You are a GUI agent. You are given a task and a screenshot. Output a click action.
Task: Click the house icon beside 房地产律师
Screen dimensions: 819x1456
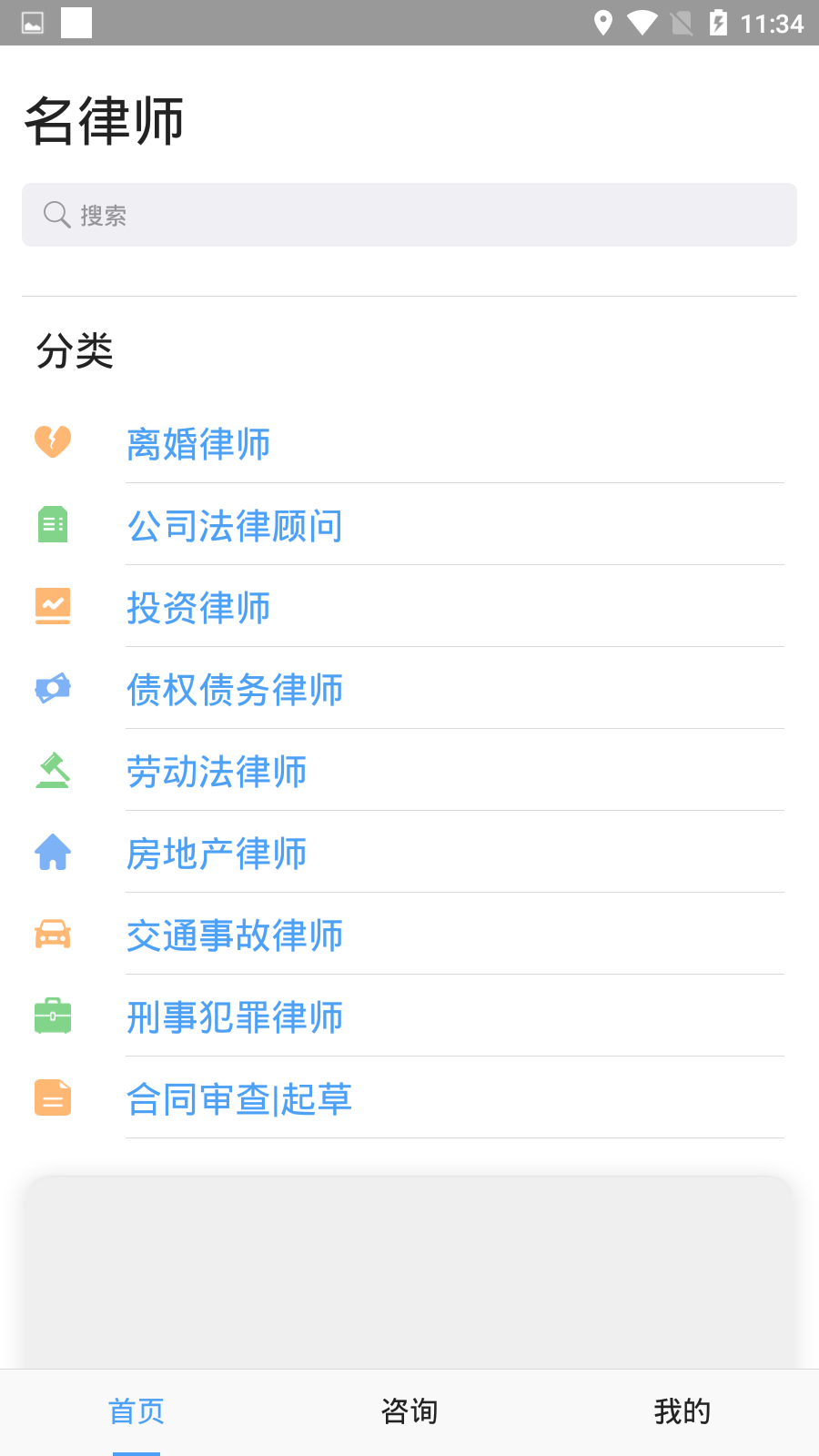54,853
